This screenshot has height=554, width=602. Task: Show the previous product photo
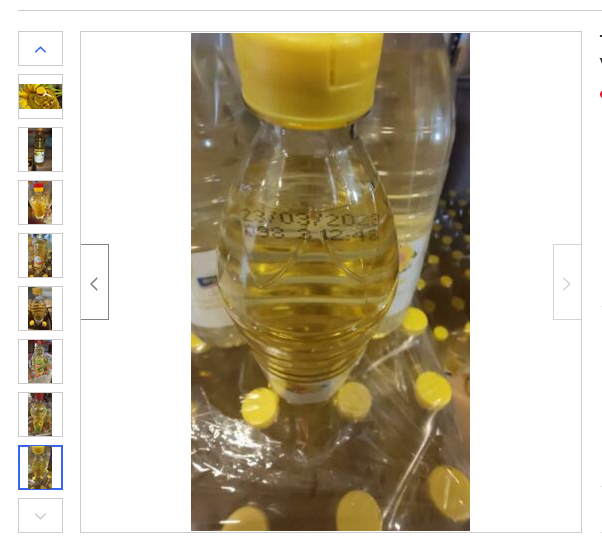(x=94, y=282)
